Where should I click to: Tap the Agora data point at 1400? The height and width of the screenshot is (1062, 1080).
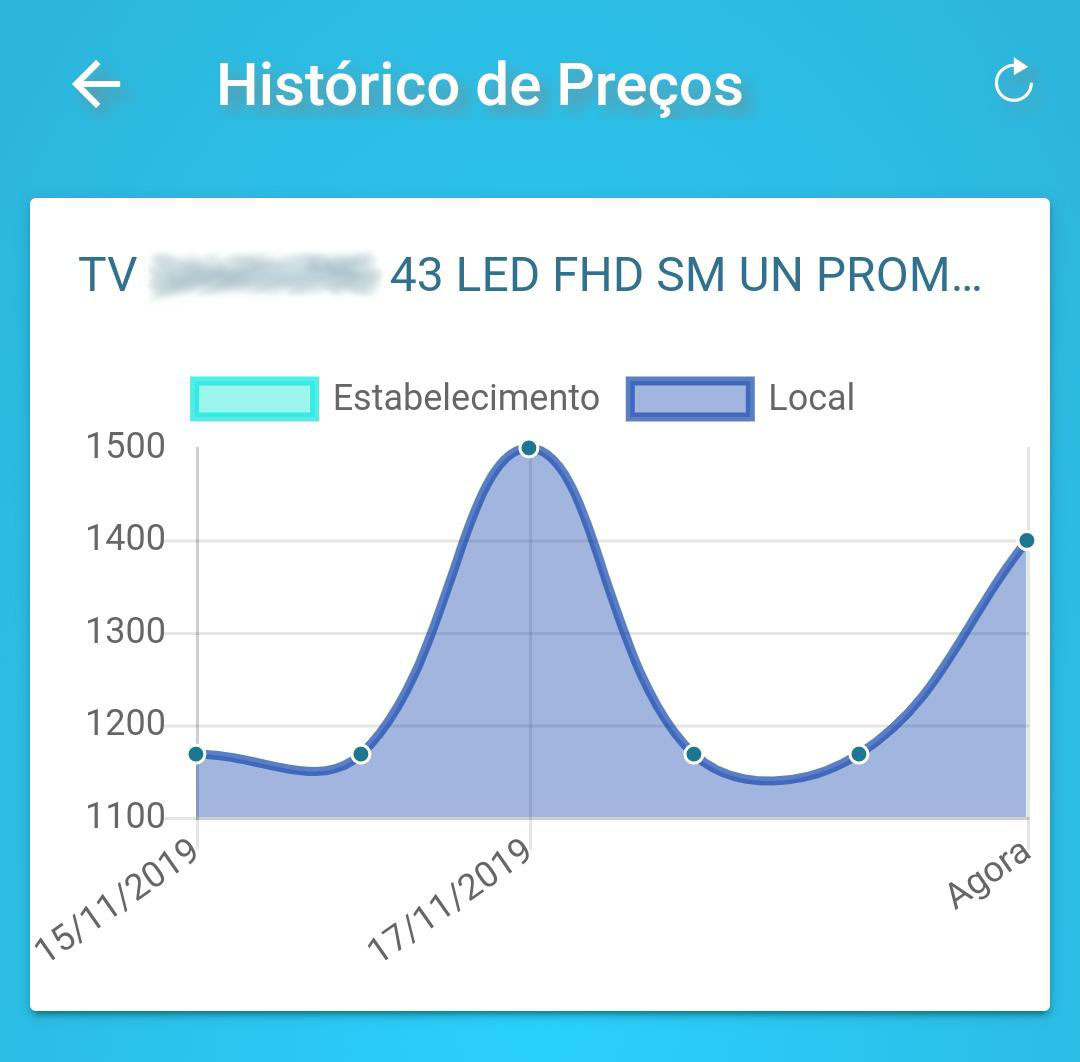[x=1026, y=541]
